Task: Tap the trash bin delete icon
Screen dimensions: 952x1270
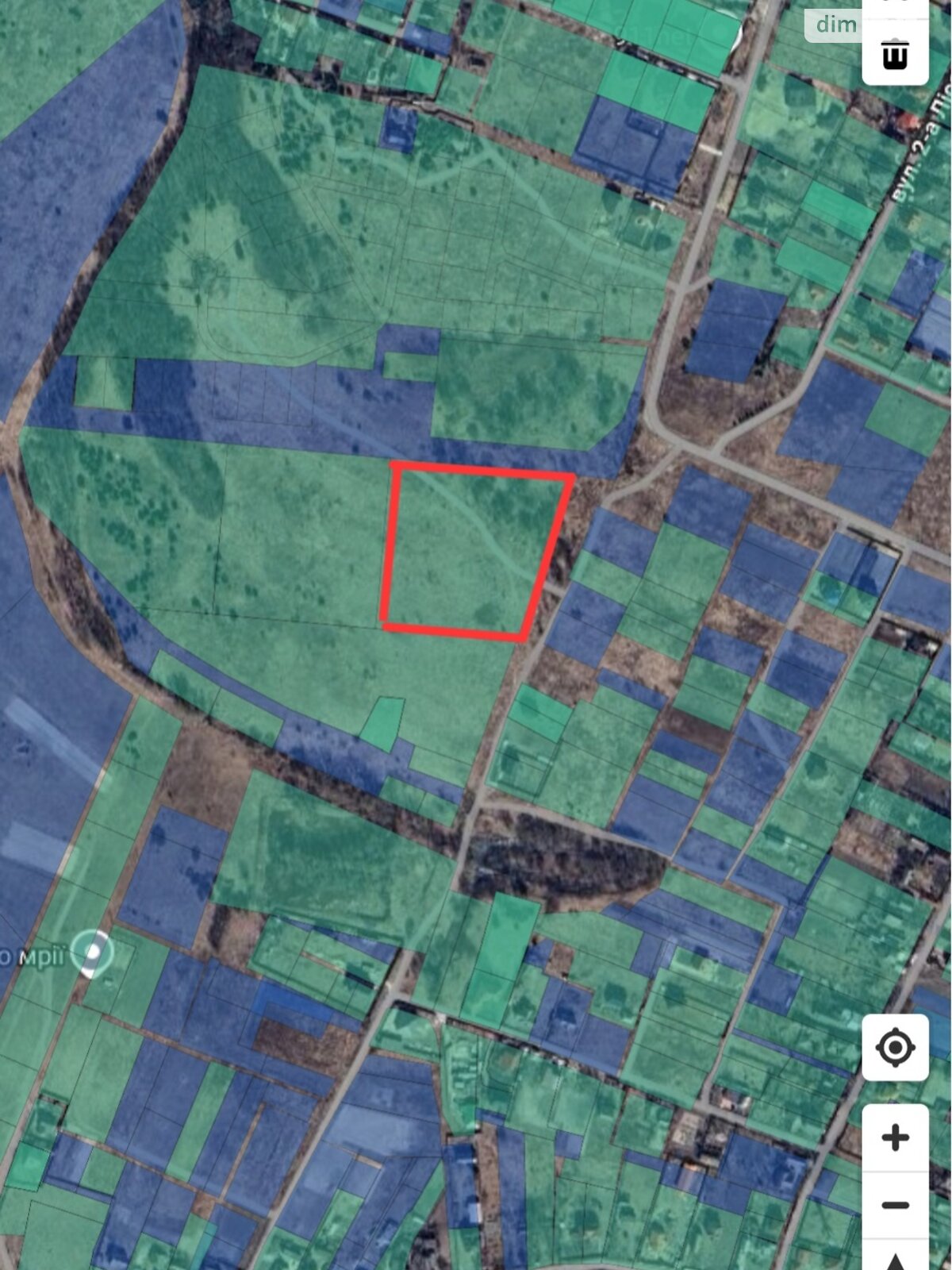Action: click(895, 55)
